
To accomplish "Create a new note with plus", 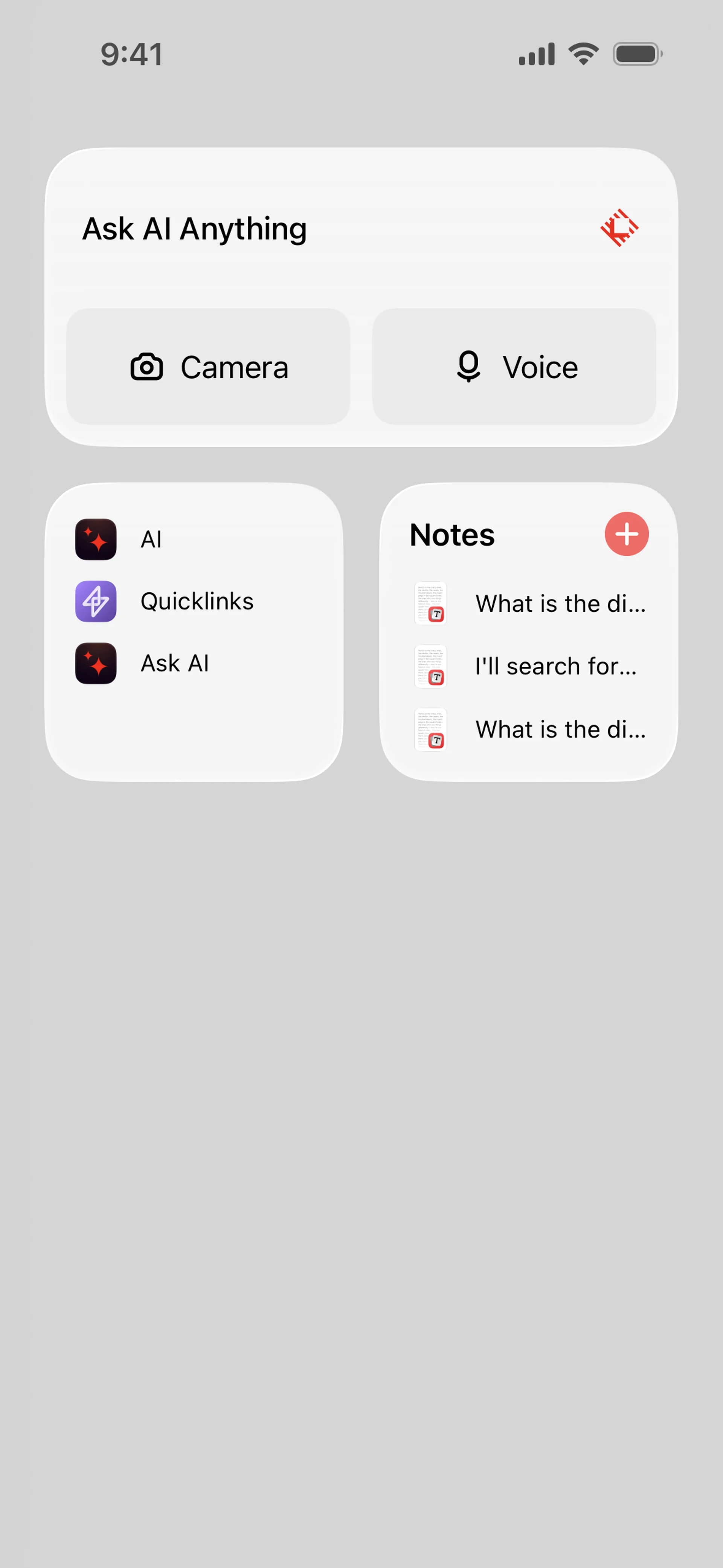I will coord(626,534).
